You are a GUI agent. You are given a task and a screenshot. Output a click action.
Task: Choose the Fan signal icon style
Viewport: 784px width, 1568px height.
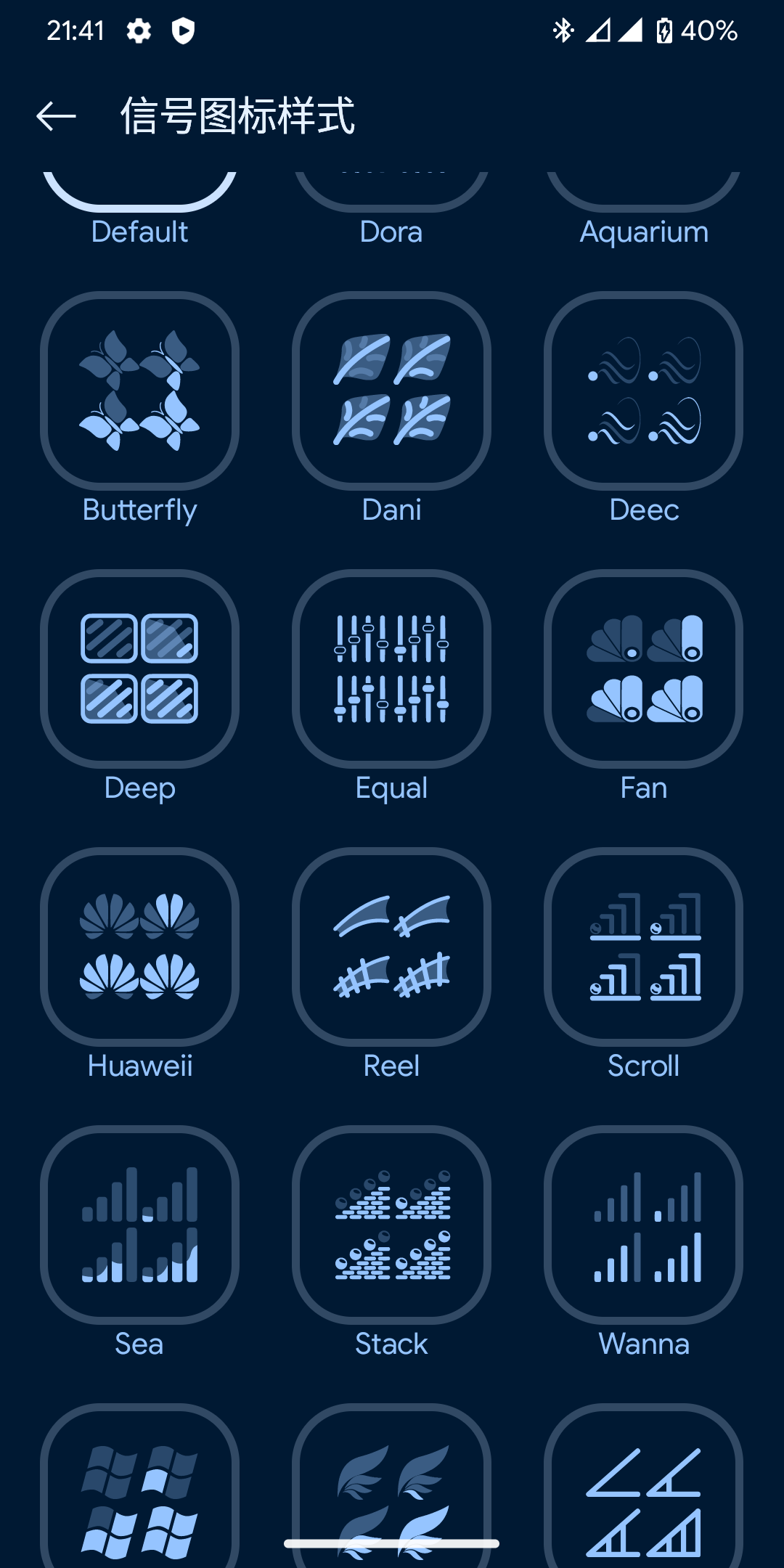pyautogui.click(x=643, y=669)
